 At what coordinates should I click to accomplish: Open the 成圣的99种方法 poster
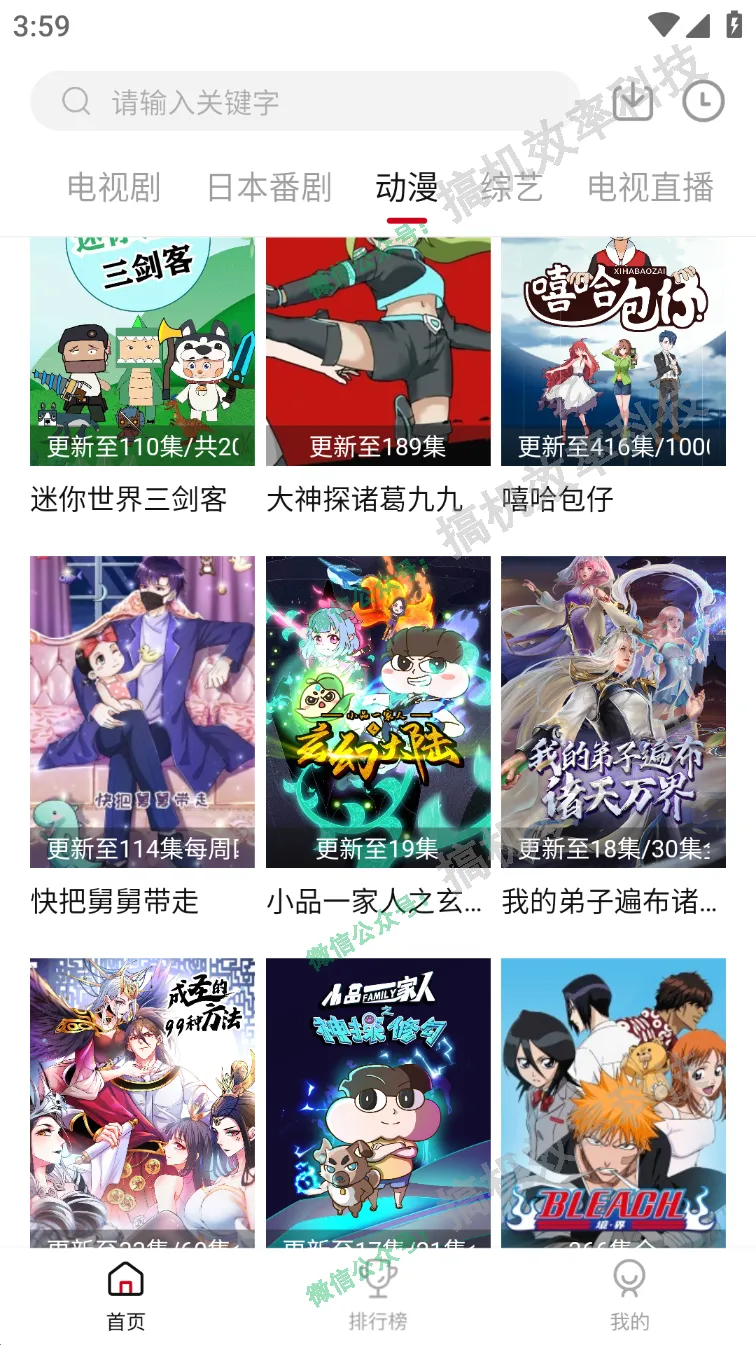click(142, 1102)
